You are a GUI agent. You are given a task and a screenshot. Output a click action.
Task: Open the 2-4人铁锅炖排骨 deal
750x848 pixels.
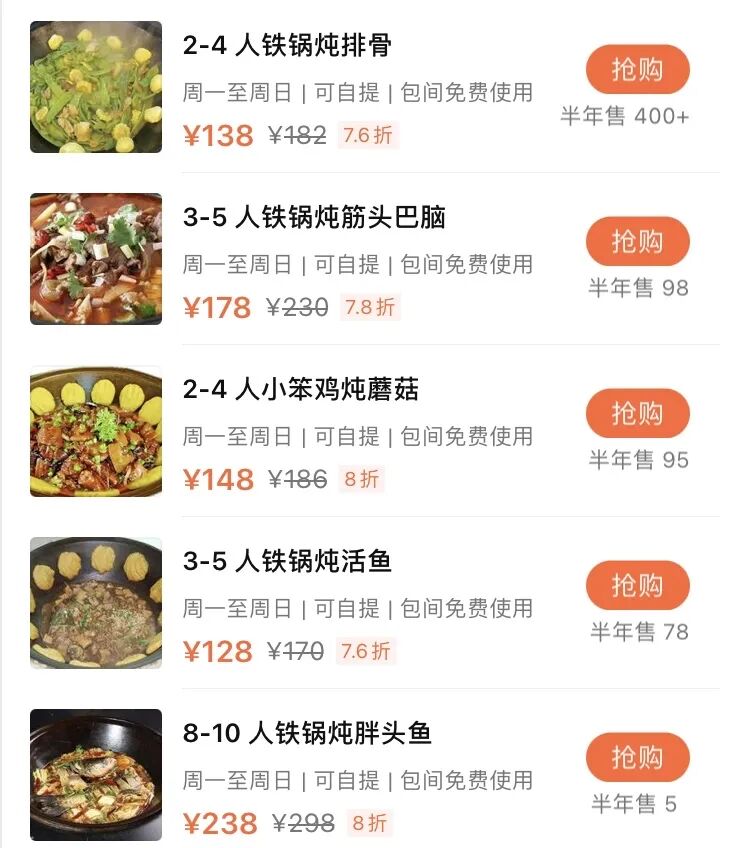pyautogui.click(x=287, y=46)
